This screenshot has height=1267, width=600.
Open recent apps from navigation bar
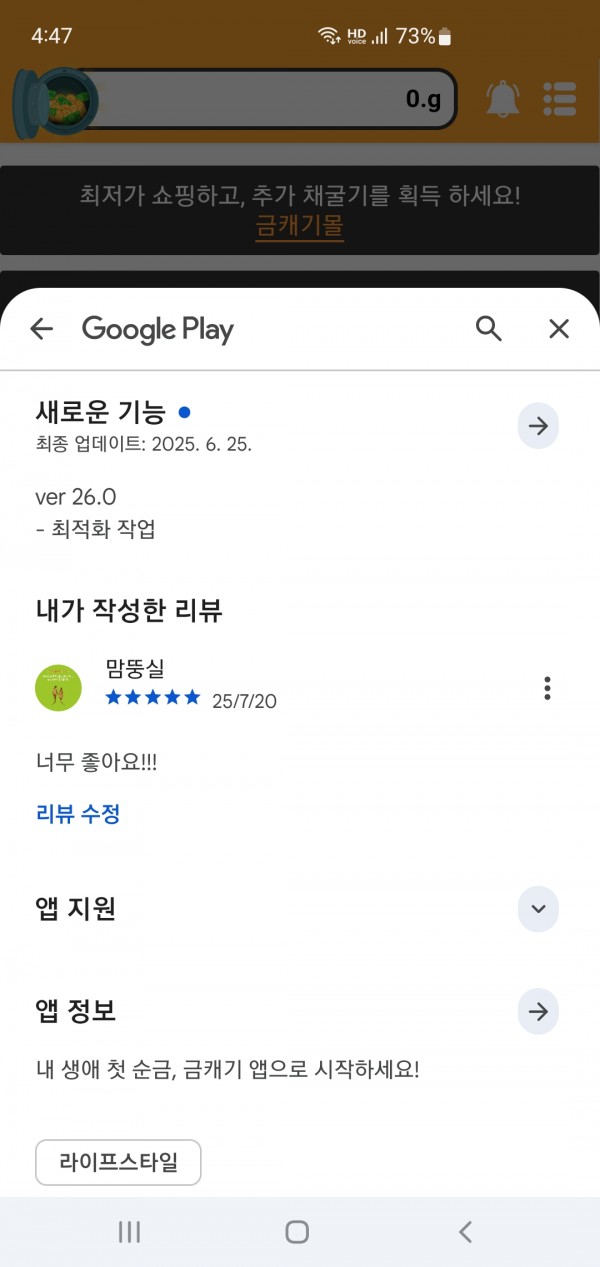(x=129, y=1232)
